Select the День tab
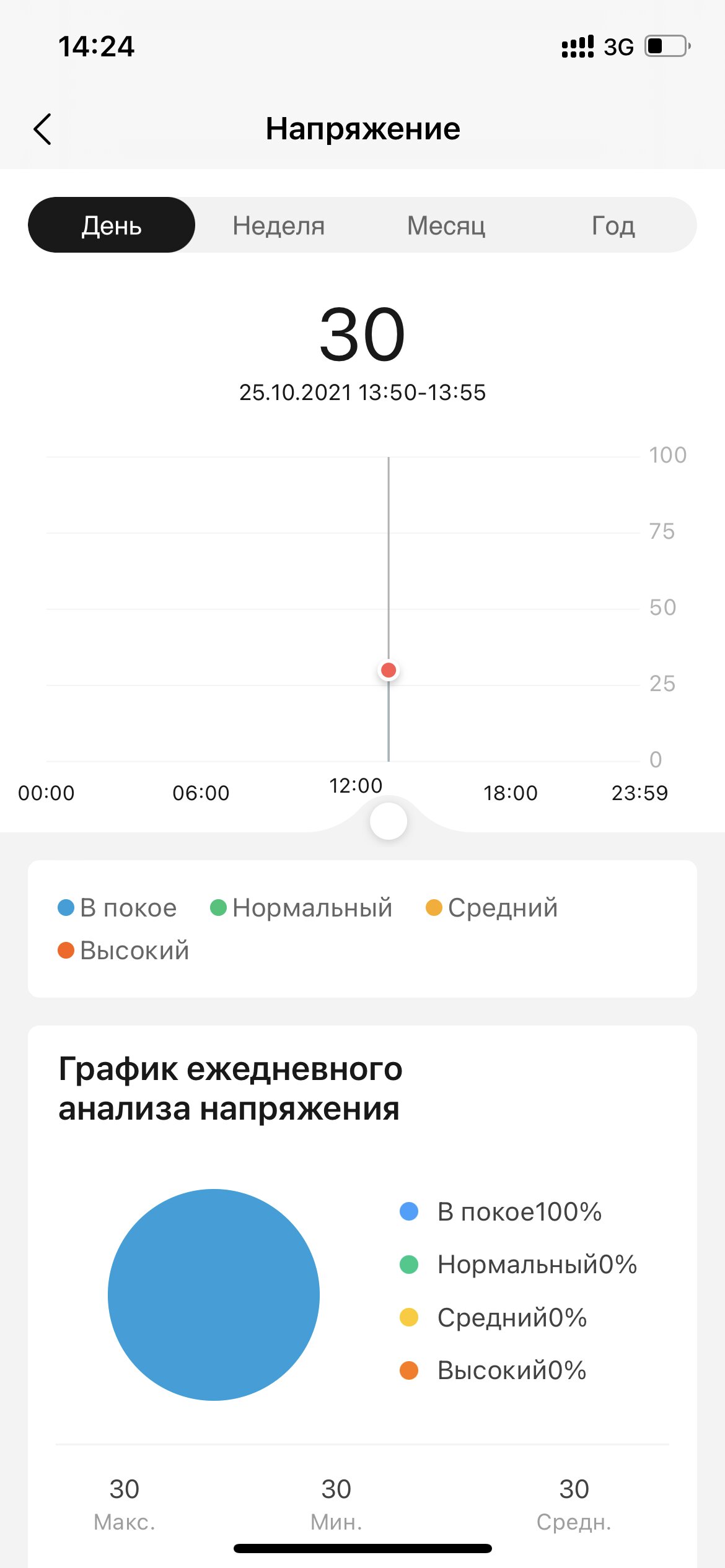The height and width of the screenshot is (1568, 725). [x=112, y=225]
